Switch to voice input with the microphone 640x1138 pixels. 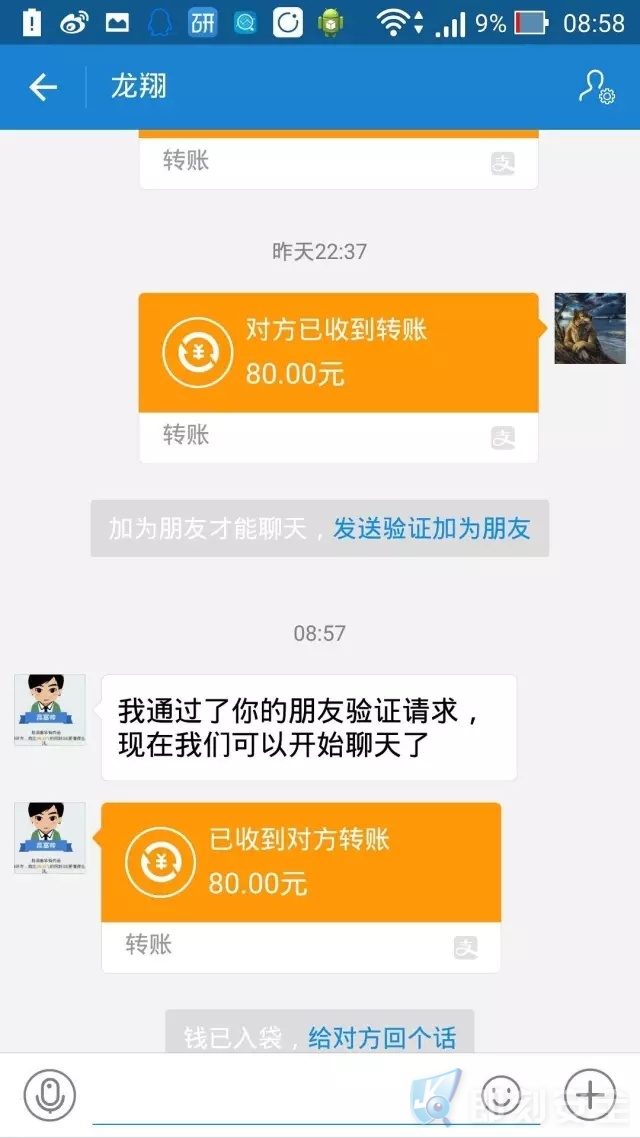coord(50,1096)
